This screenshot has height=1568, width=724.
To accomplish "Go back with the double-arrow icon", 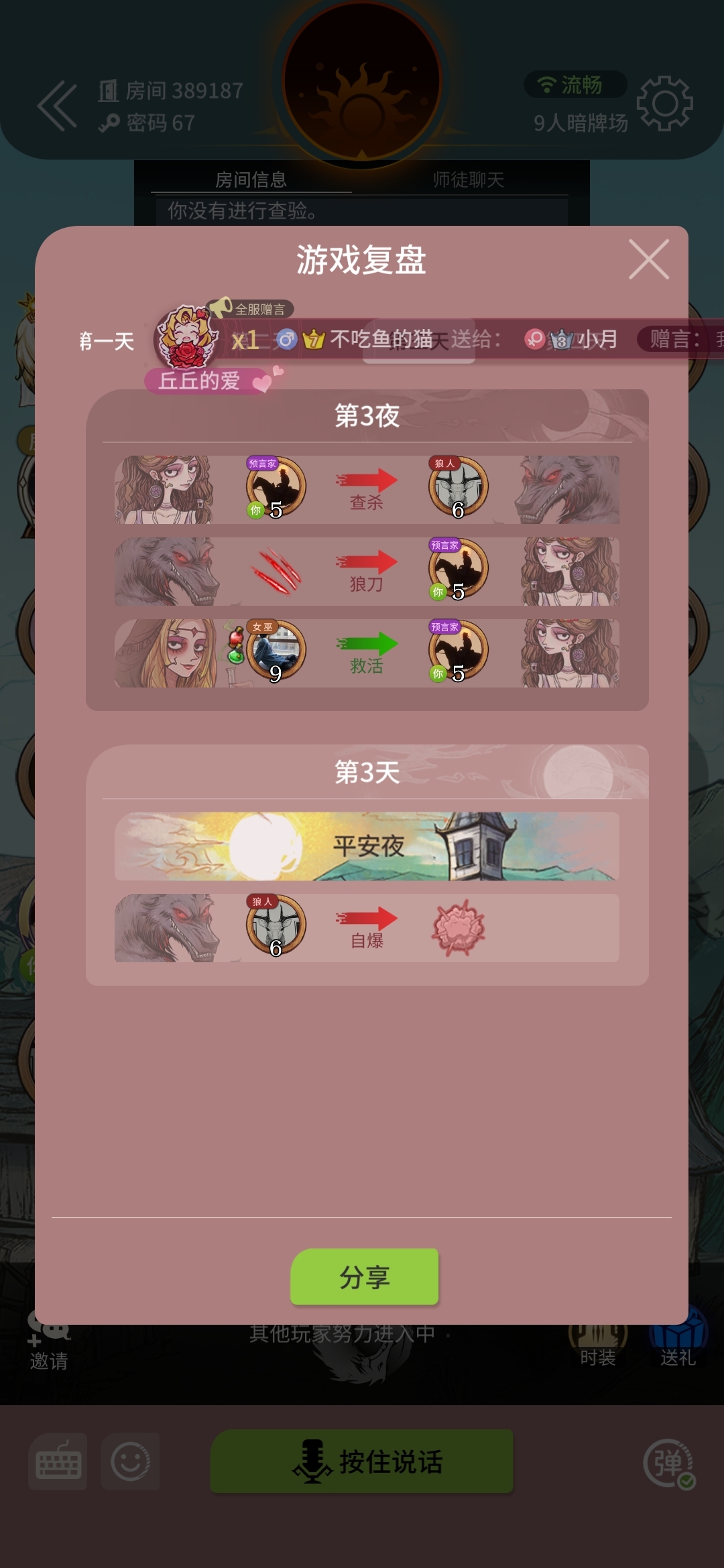I will pos(57,106).
